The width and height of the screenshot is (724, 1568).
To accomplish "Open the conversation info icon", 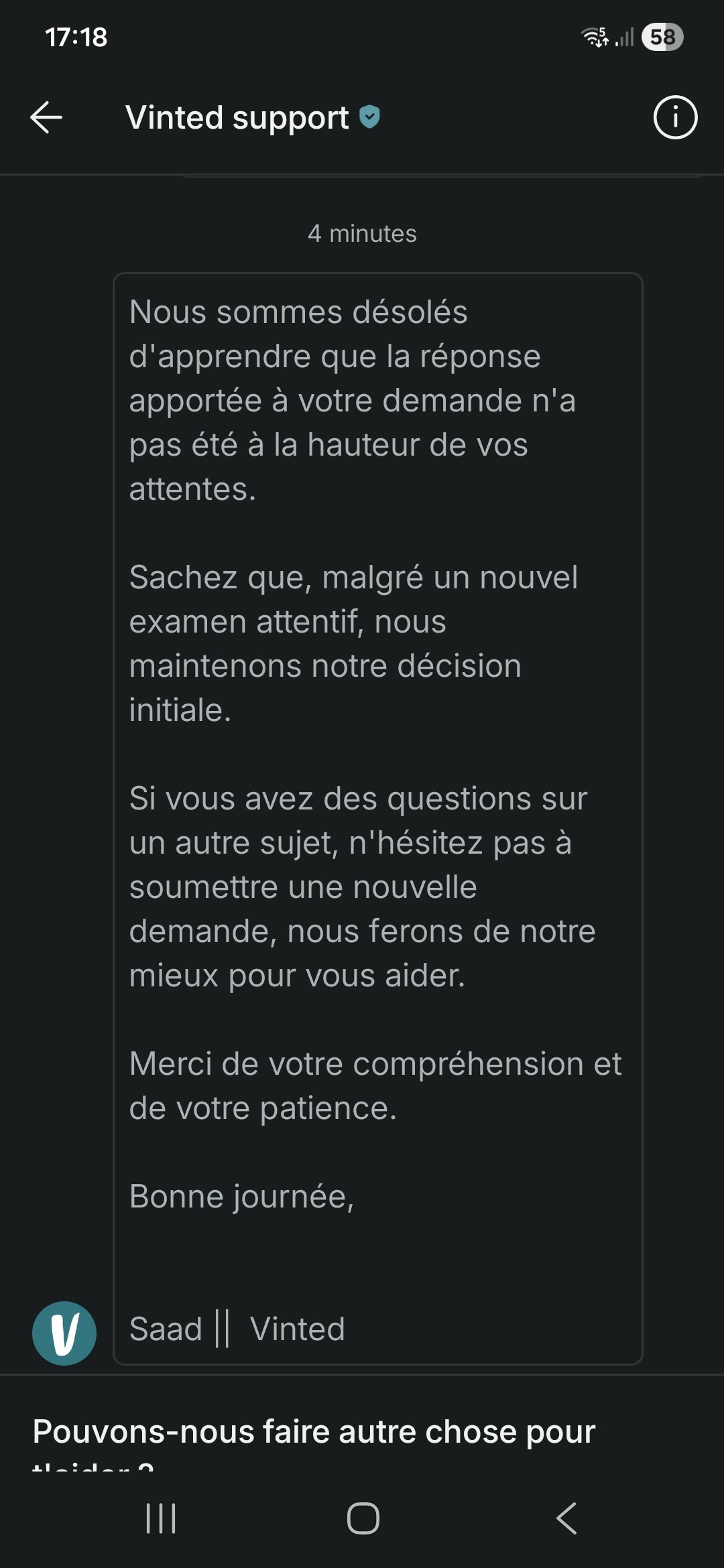I will click(675, 117).
